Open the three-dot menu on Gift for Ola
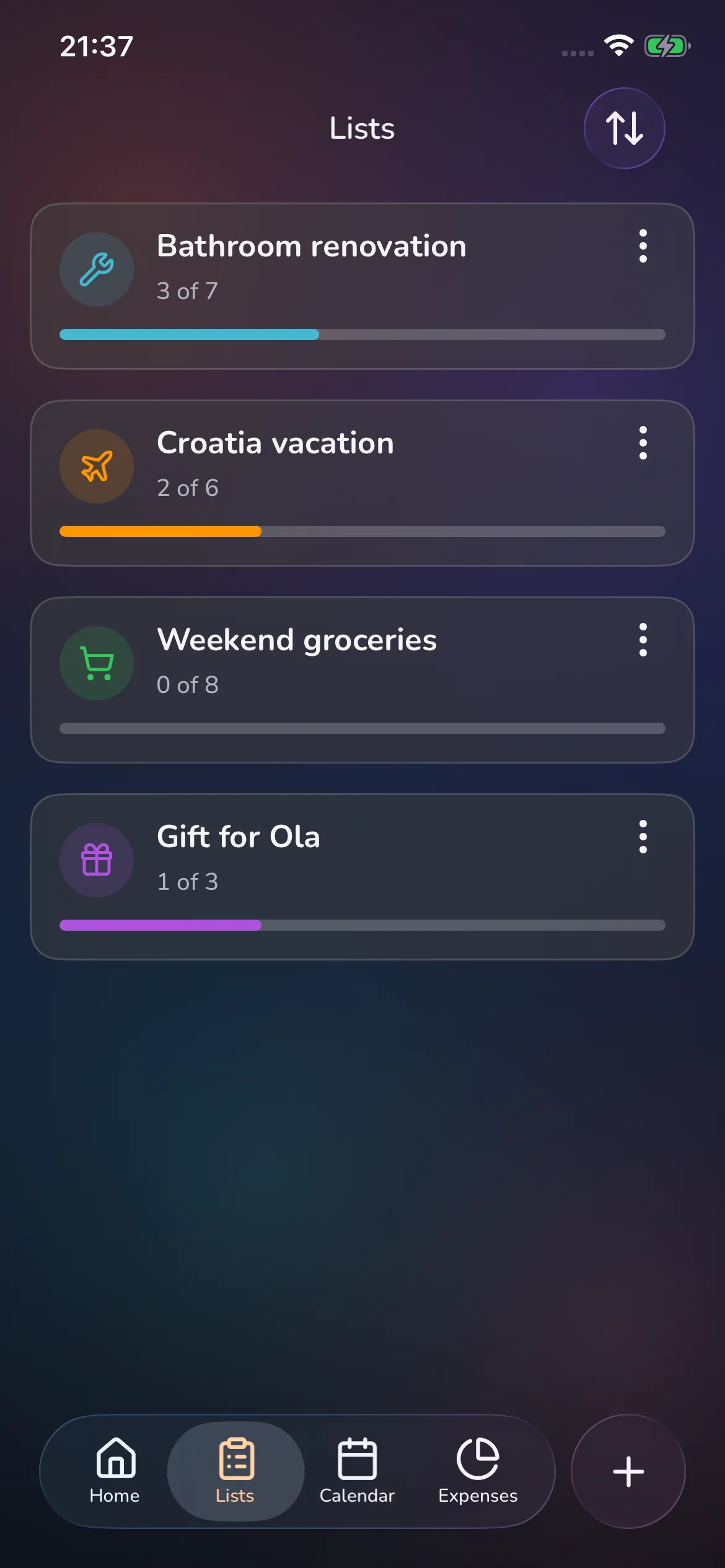The height and width of the screenshot is (1568, 725). click(643, 836)
